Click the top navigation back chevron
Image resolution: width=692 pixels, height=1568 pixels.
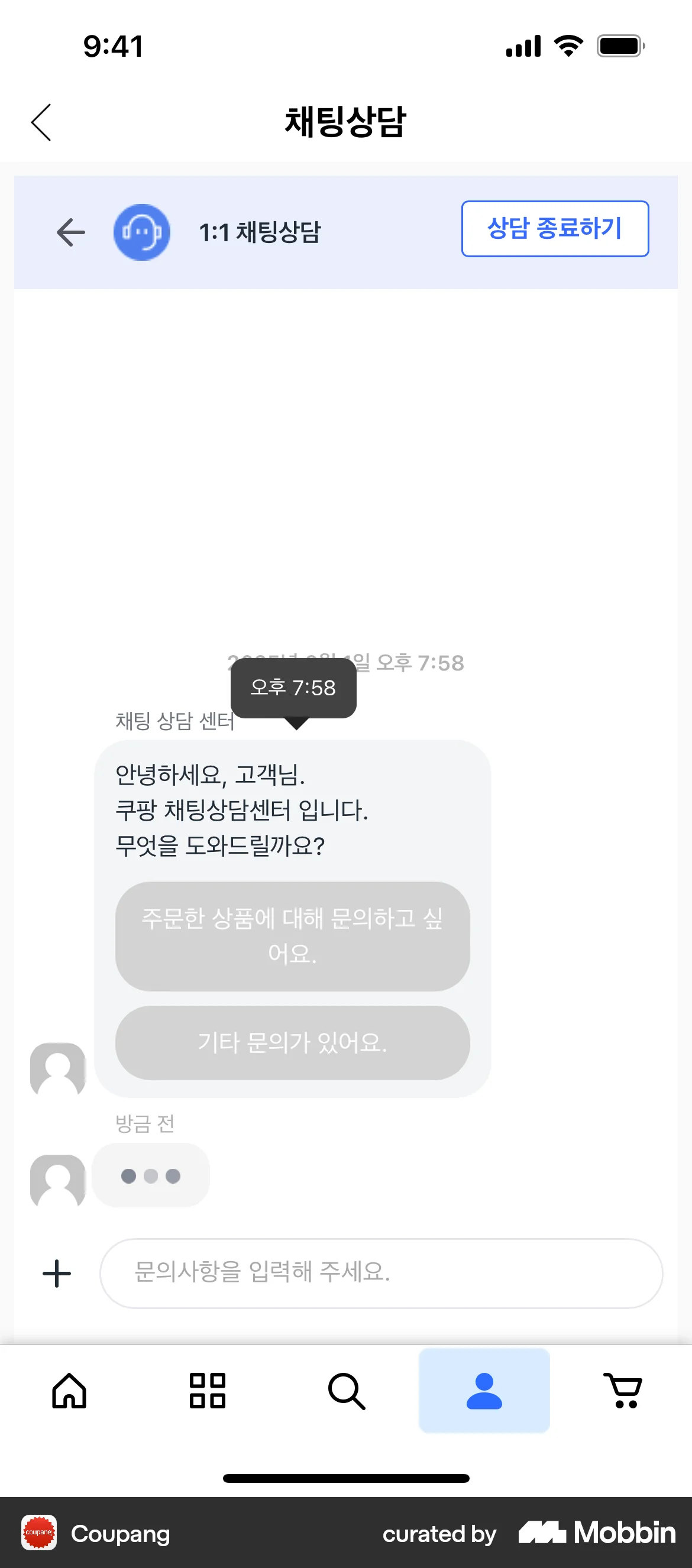coord(41,122)
